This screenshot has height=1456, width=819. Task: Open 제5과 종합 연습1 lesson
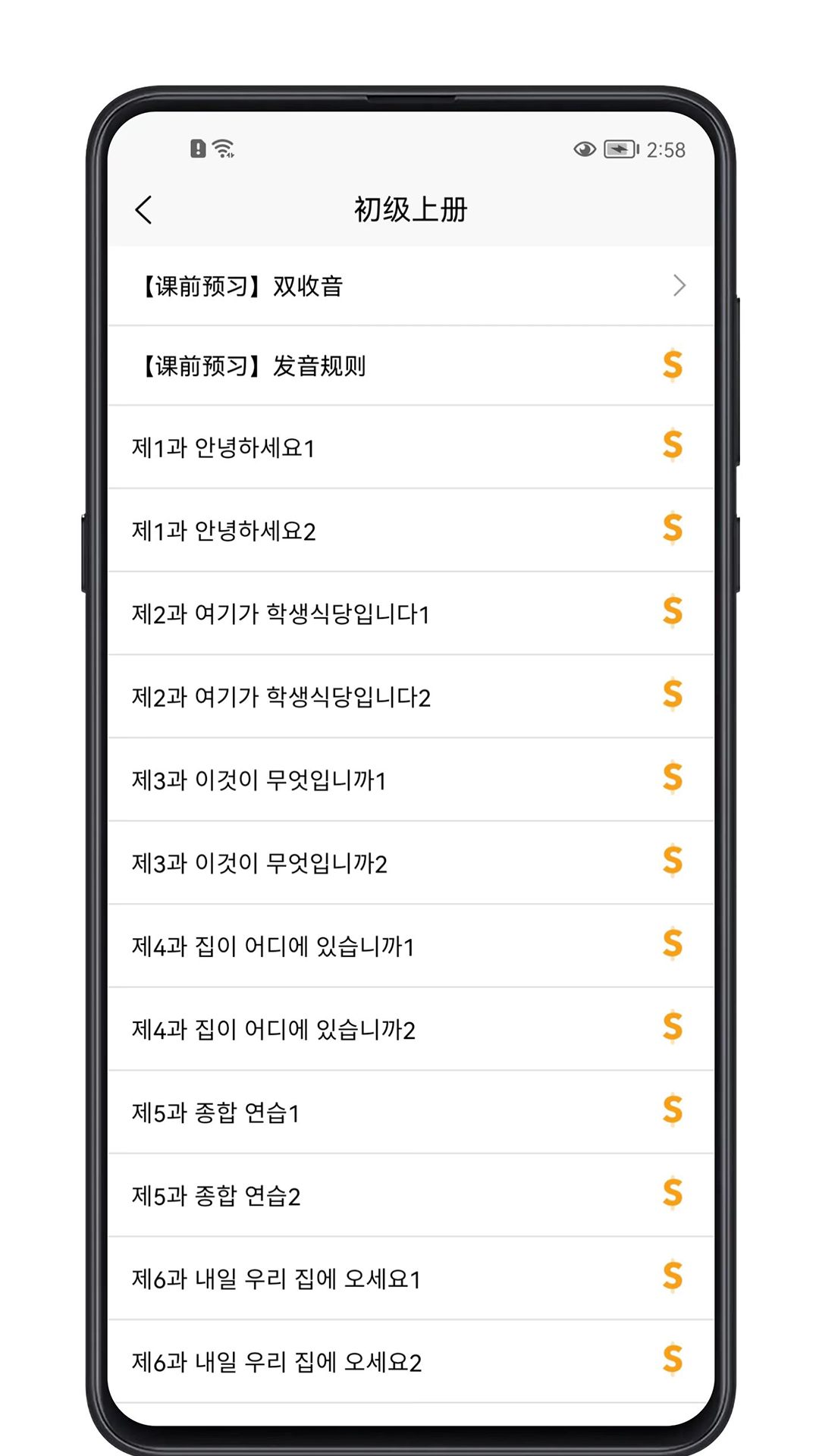click(409, 1112)
